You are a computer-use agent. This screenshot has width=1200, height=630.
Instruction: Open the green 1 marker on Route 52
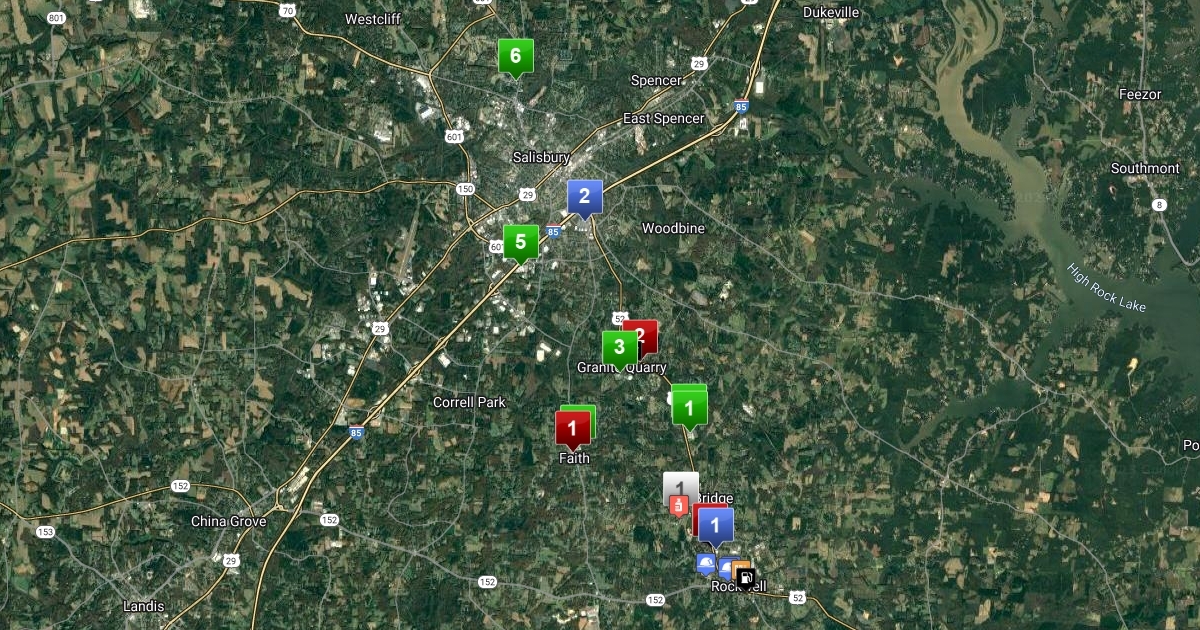click(x=688, y=408)
